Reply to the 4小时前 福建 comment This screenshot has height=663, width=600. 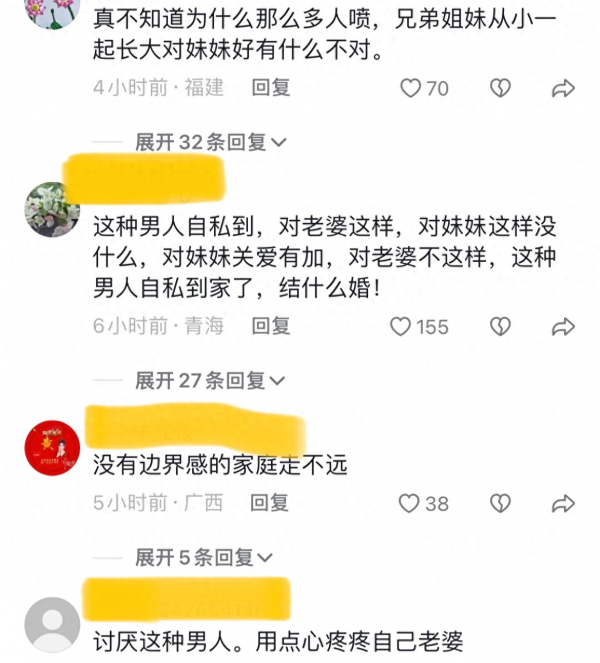270,88
